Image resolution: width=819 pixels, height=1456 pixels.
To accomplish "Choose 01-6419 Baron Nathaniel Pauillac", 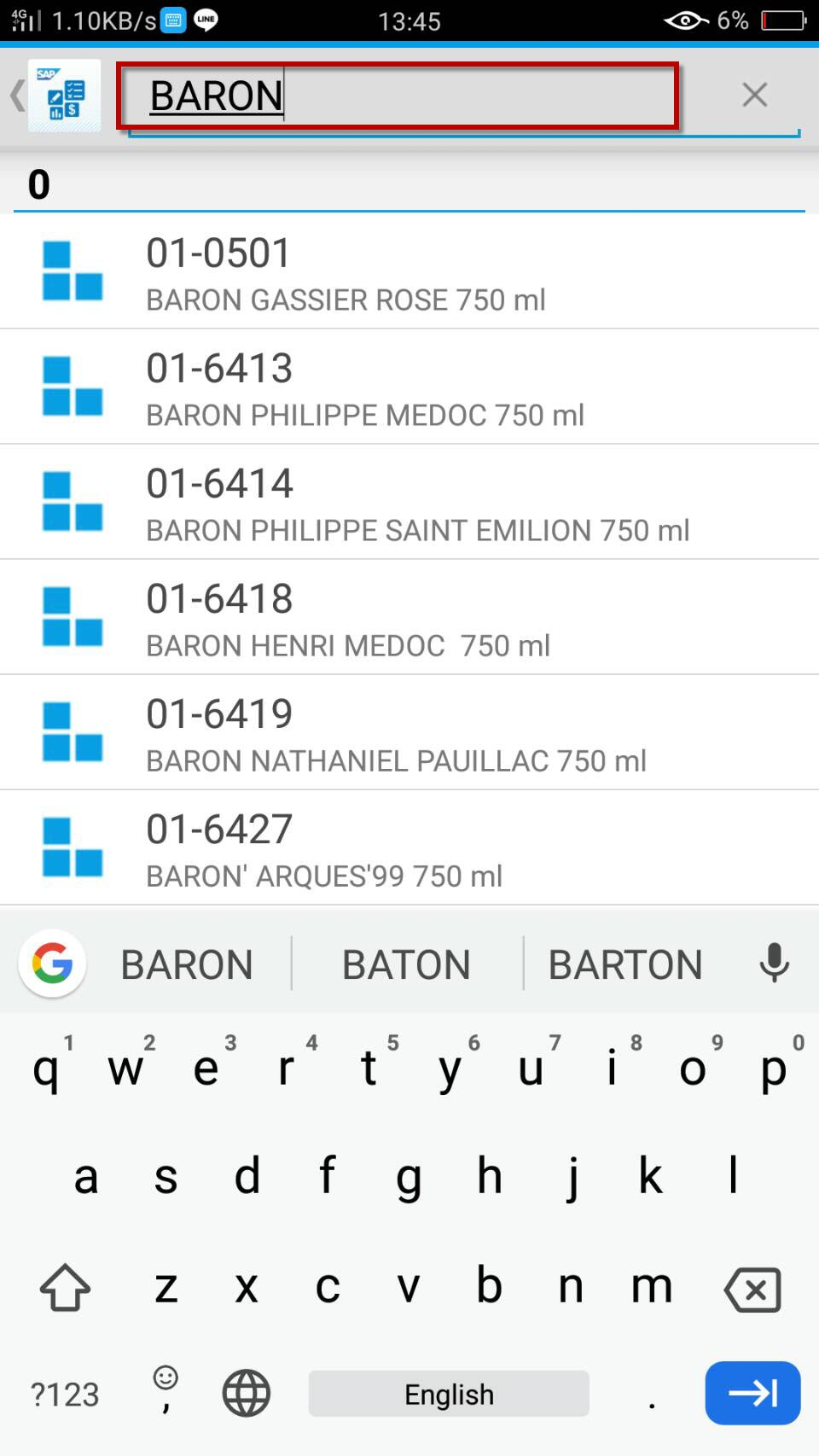I will pos(409,732).
